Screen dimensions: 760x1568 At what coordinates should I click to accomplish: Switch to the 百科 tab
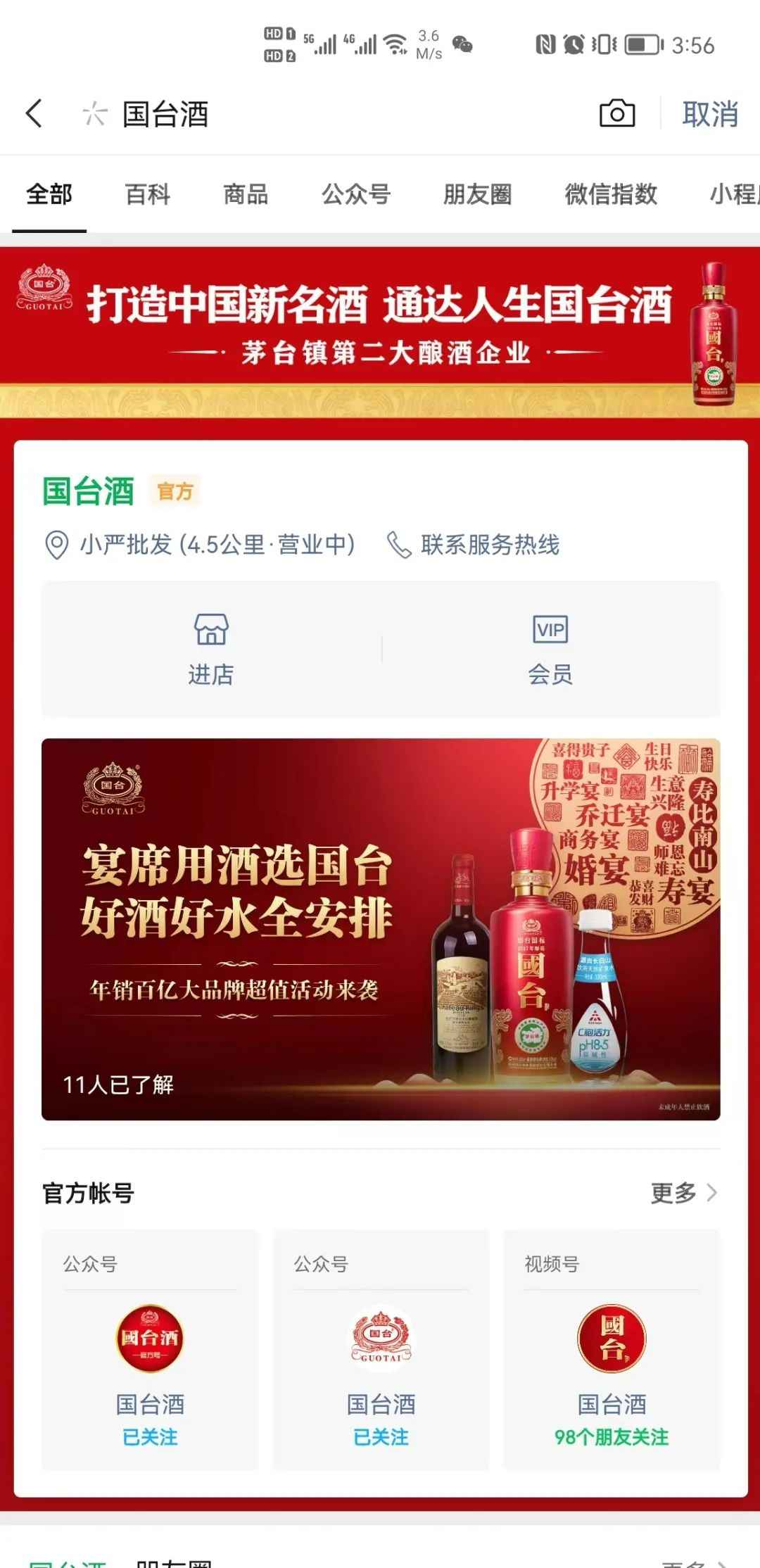coord(147,194)
